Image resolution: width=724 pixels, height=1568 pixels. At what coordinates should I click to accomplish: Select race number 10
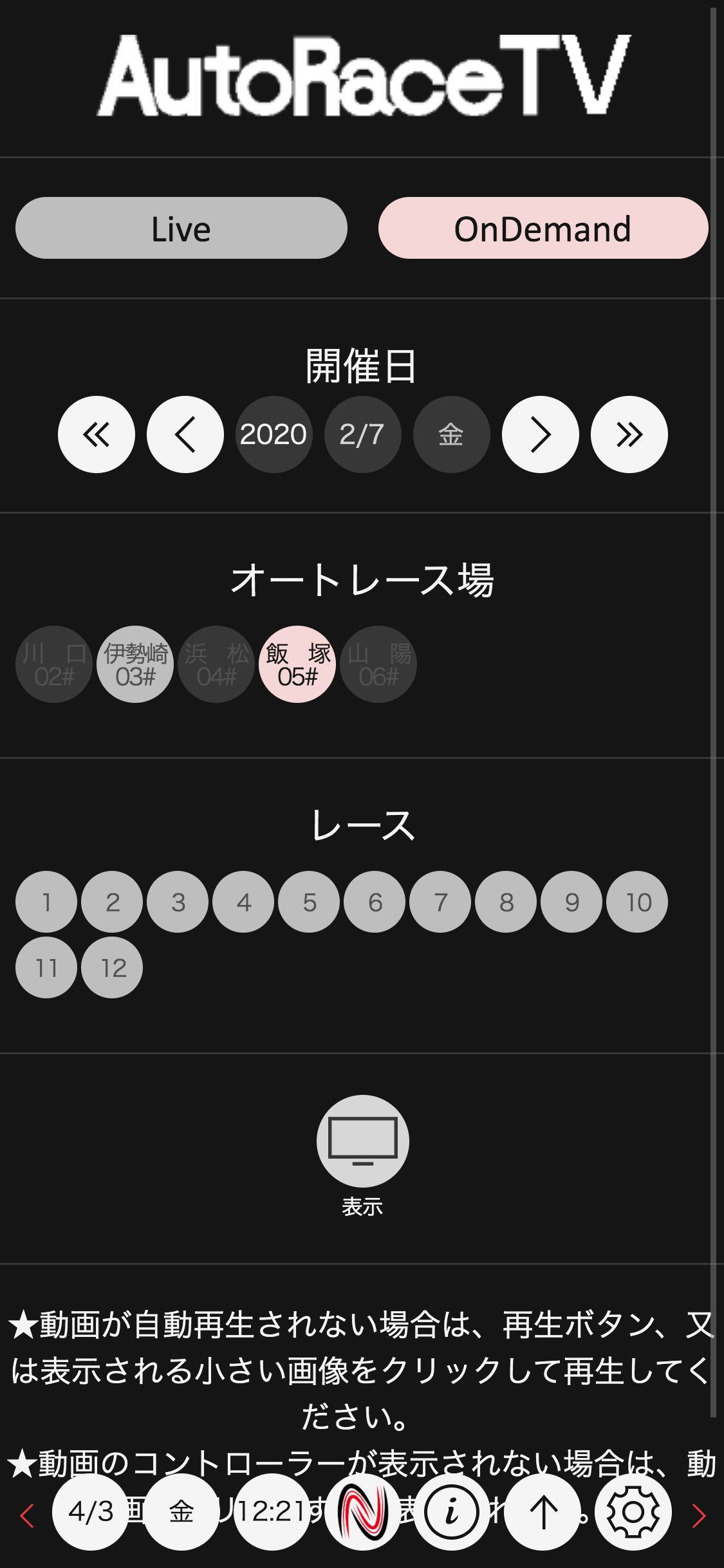[637, 902]
